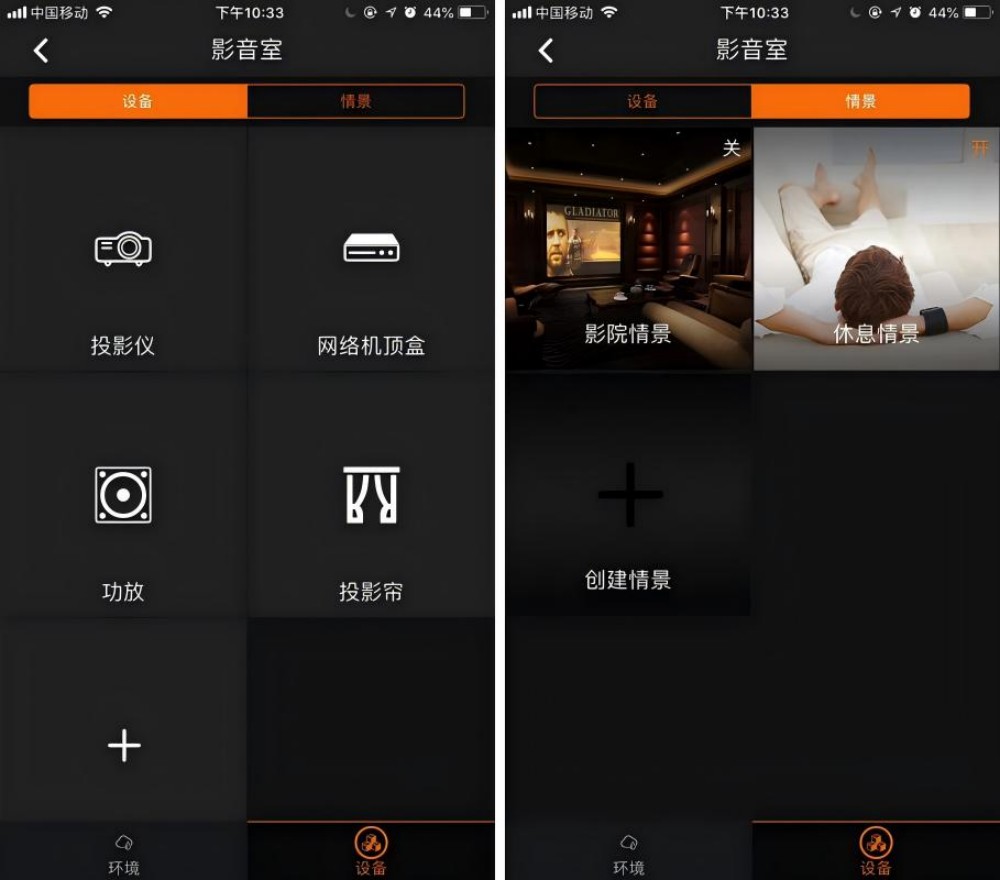This screenshot has height=880, width=1000.
Task: Add a new device with the plus tile below 功放
Action: coord(123,745)
